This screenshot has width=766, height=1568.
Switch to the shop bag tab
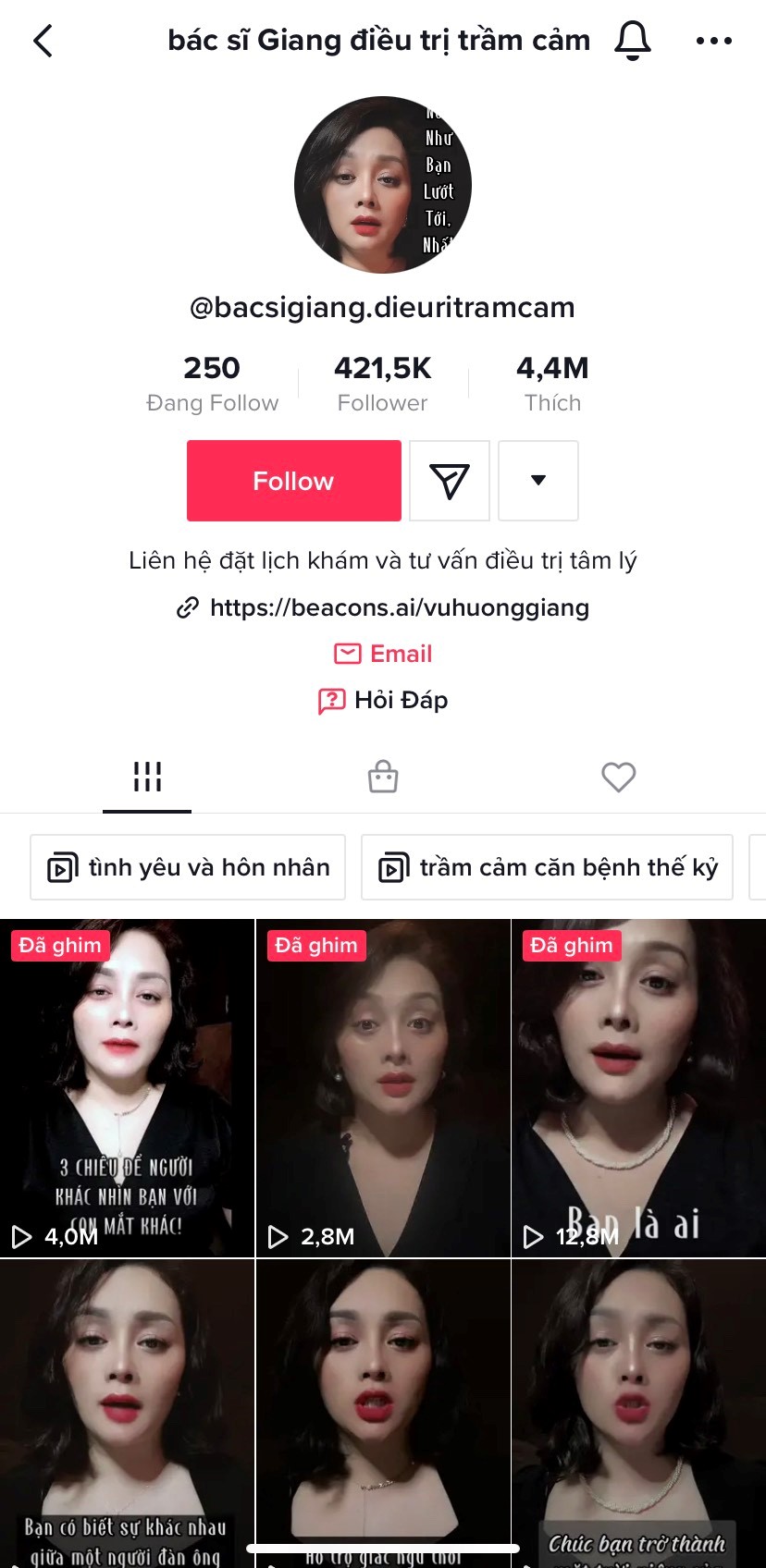383,777
